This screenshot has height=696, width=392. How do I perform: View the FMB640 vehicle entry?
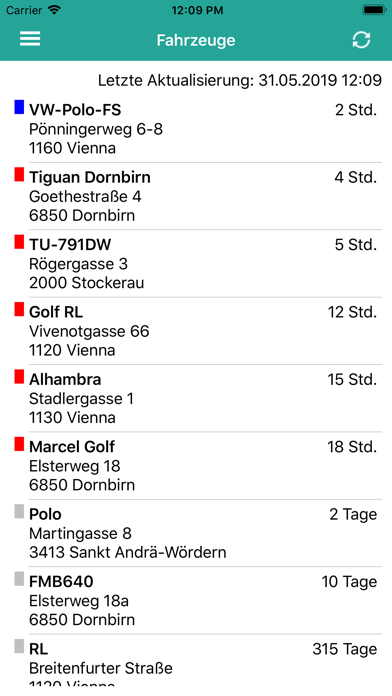[196, 601]
